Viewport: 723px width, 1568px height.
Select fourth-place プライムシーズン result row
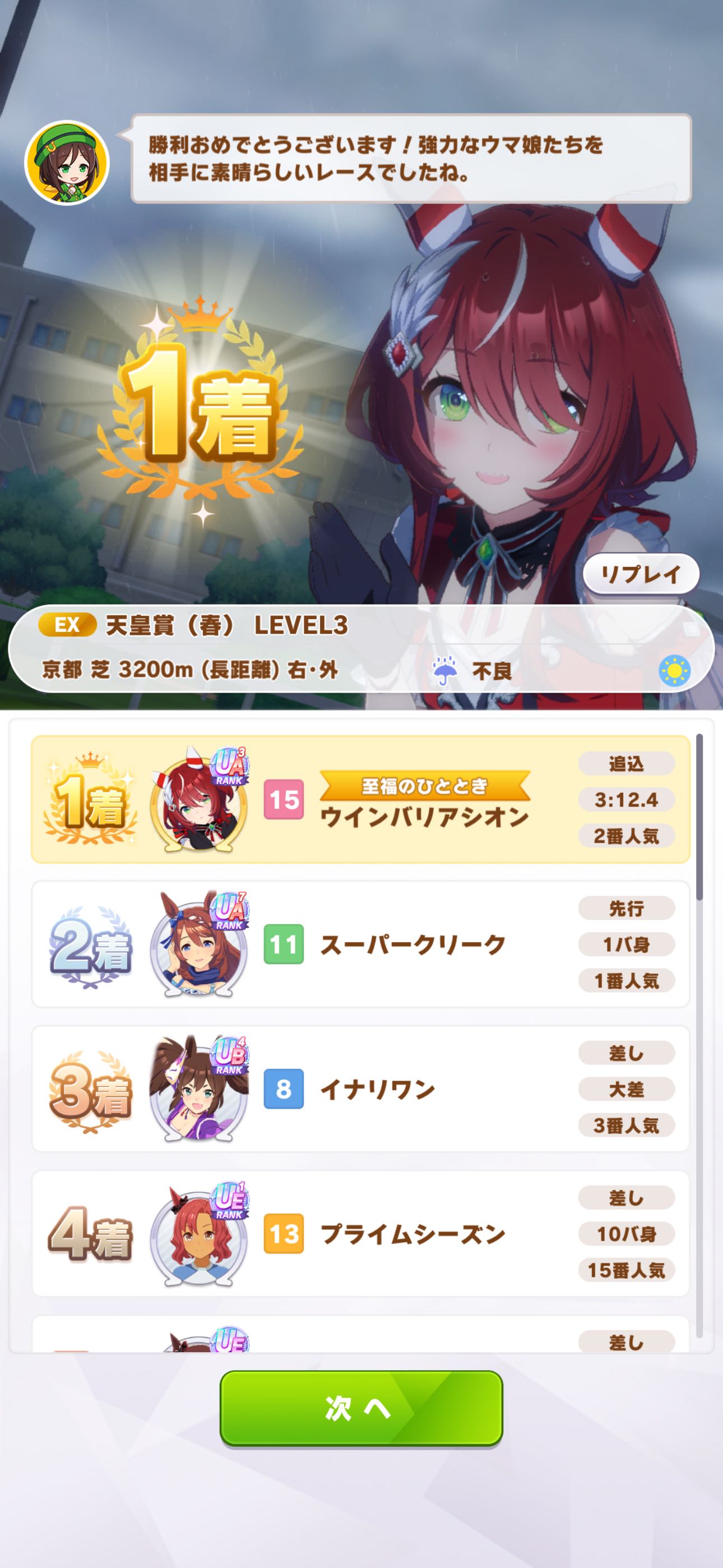pos(361,1234)
